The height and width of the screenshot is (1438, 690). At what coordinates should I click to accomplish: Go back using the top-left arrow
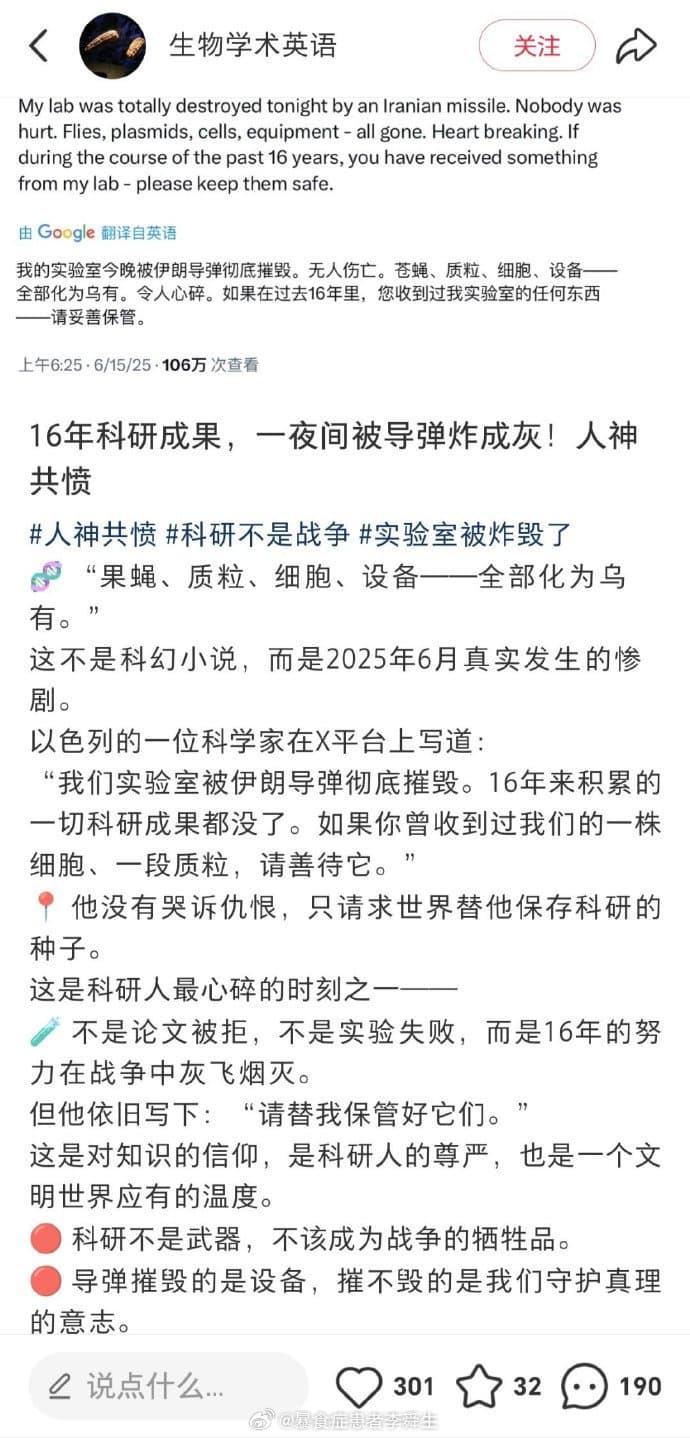click(38, 45)
